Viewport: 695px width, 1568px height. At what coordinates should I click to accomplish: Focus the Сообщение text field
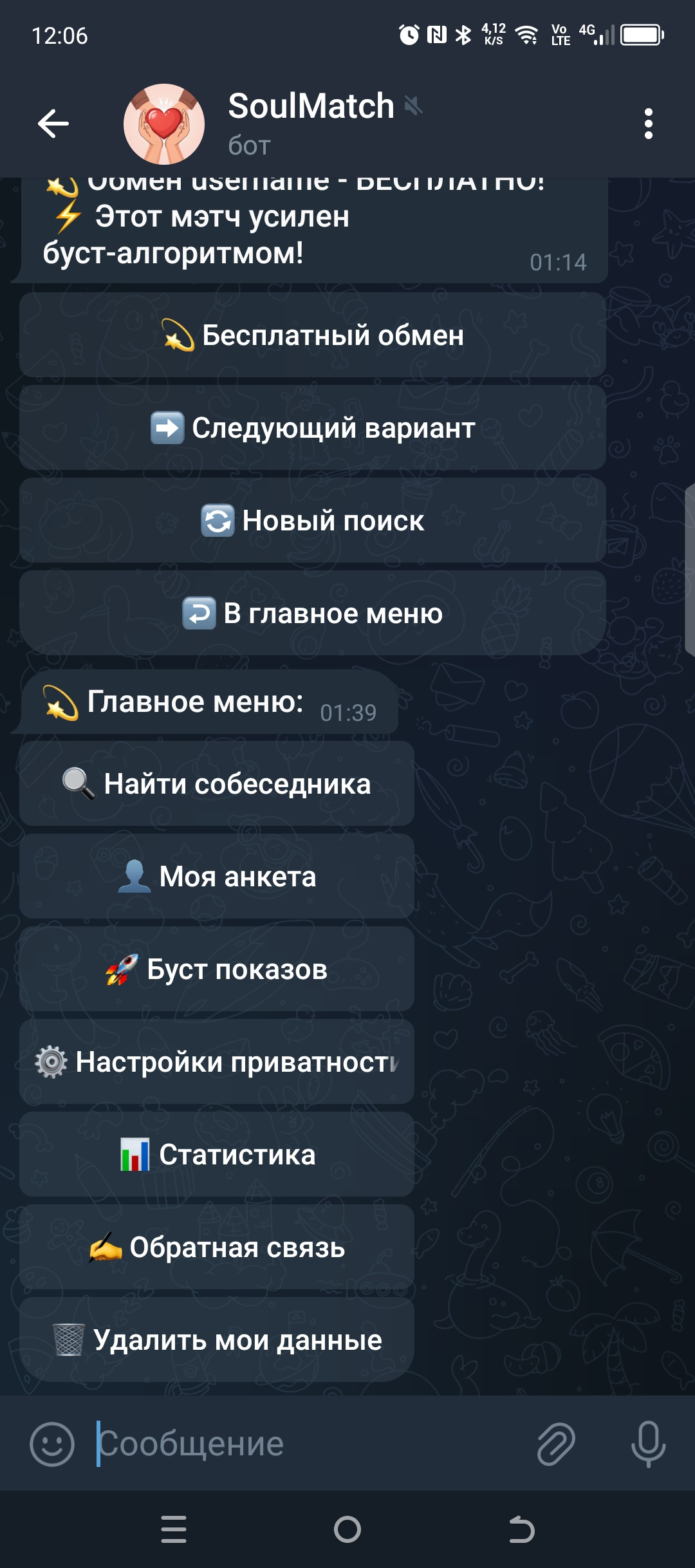(309, 1444)
